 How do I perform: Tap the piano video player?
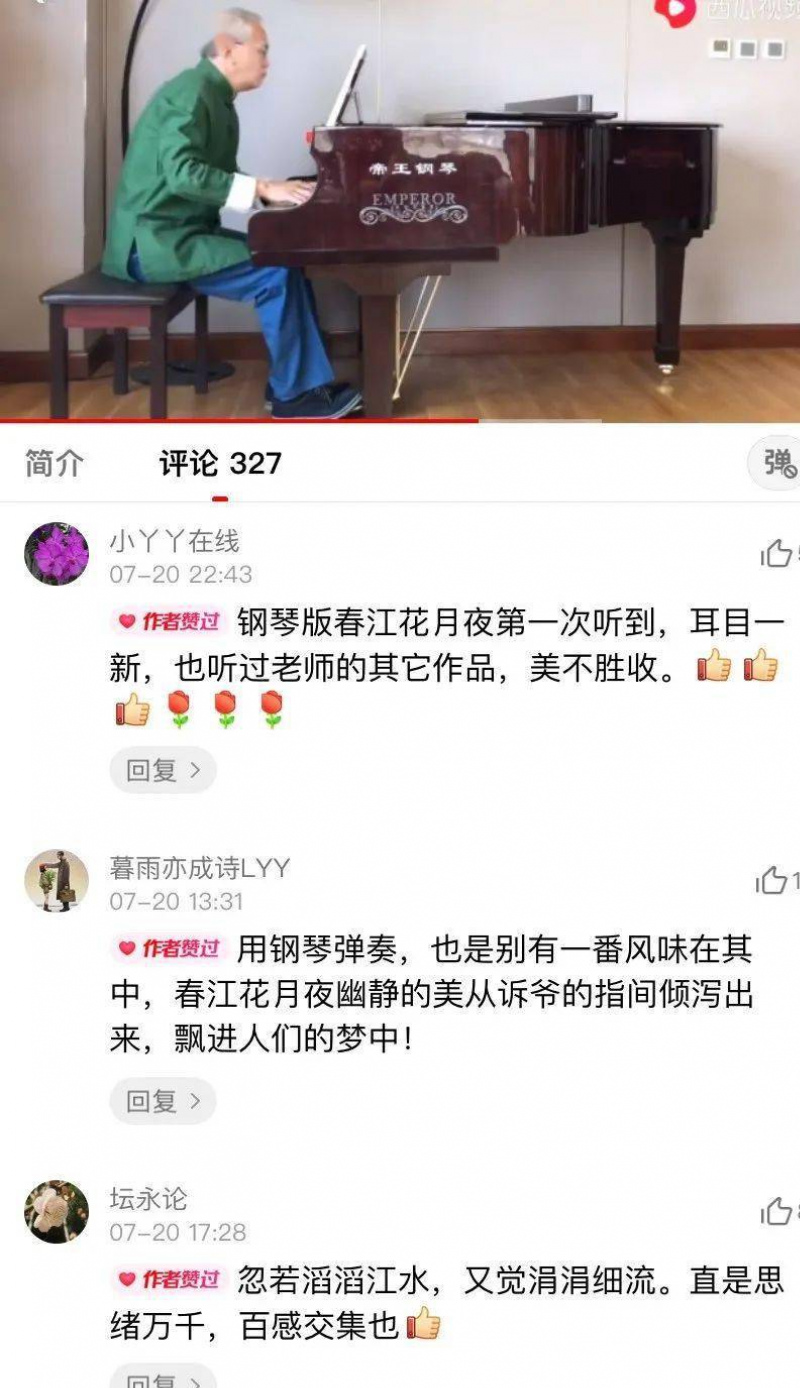click(x=400, y=210)
